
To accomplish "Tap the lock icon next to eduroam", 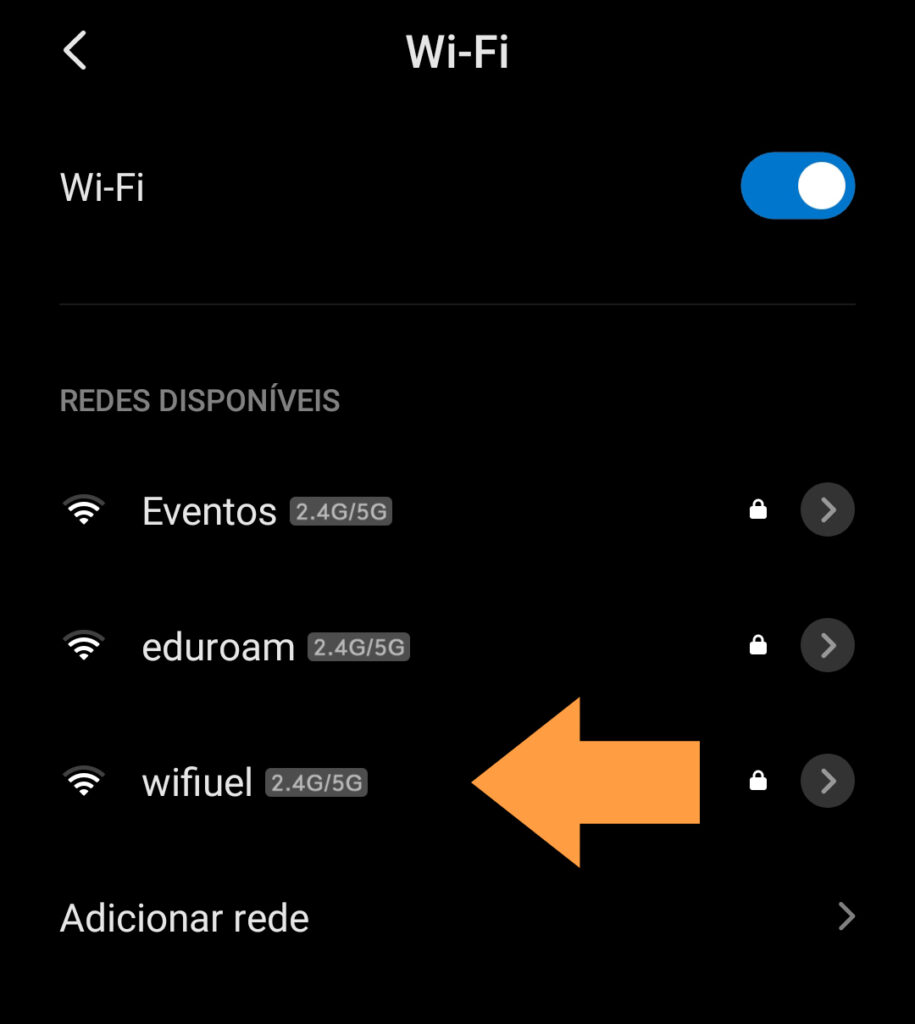I will (x=758, y=645).
